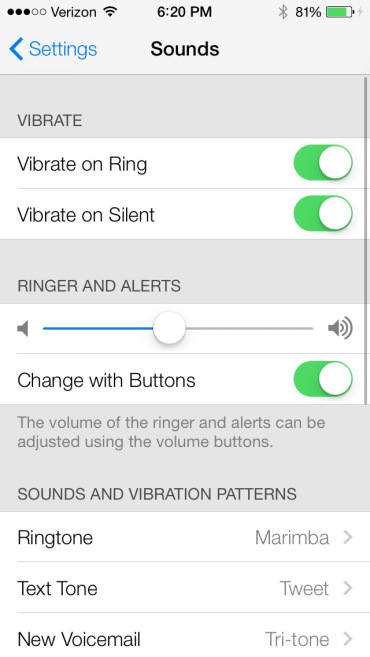Image resolution: width=370 pixels, height=657 pixels.
Task: Tap the ringer volume slider
Action: [x=178, y=328]
